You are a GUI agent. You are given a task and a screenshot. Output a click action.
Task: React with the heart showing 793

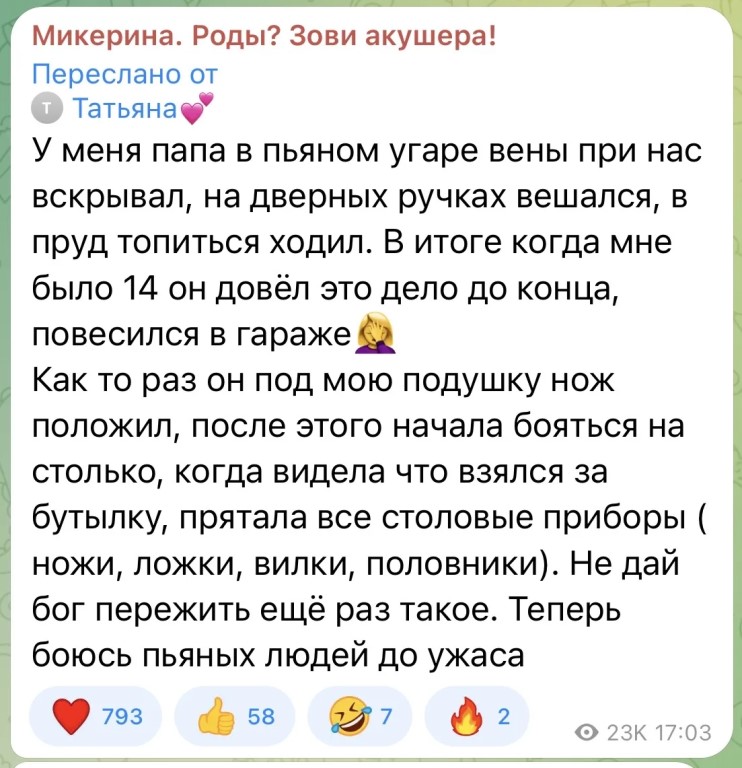pos(96,716)
